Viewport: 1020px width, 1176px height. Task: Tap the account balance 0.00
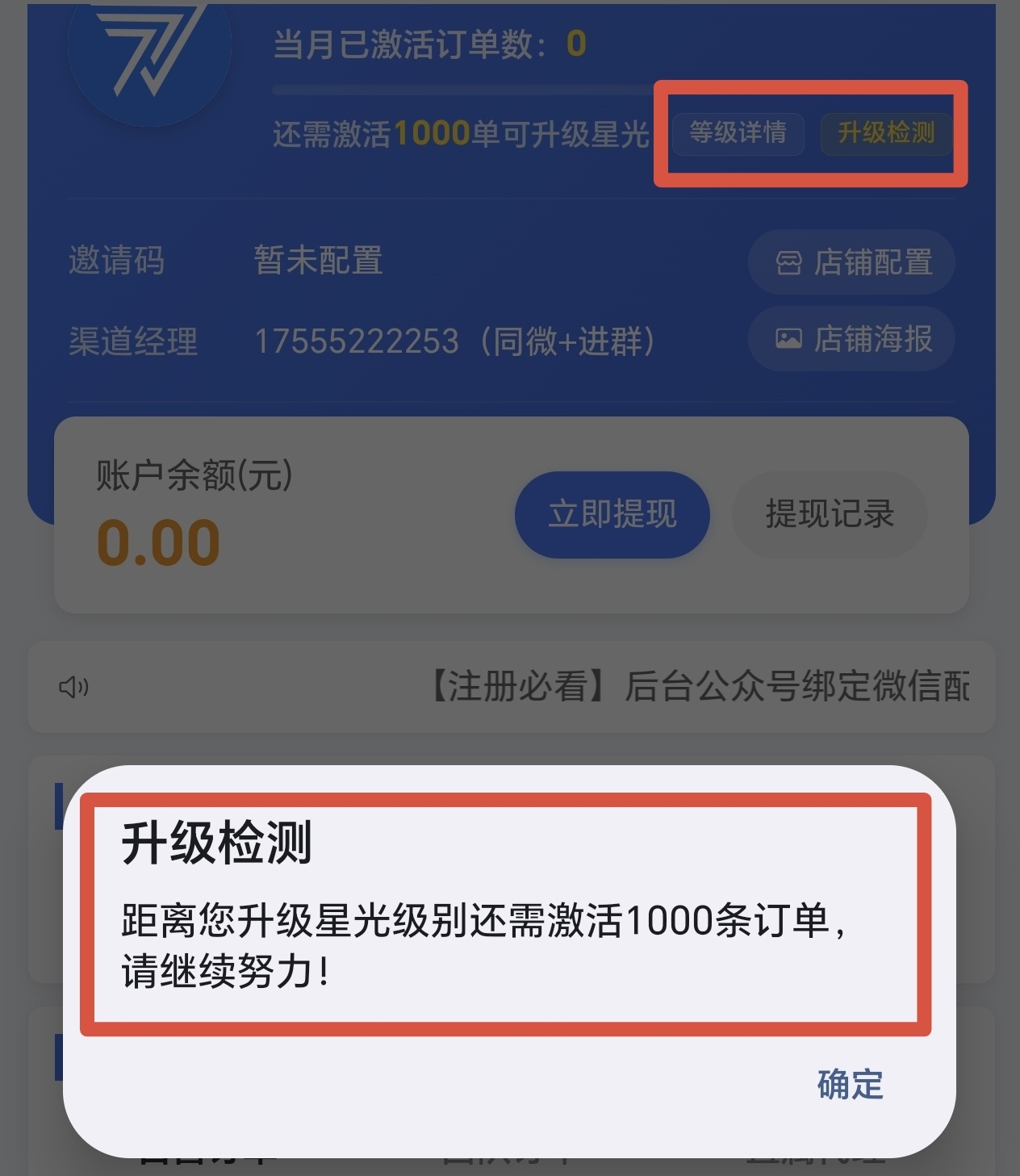coord(159,542)
